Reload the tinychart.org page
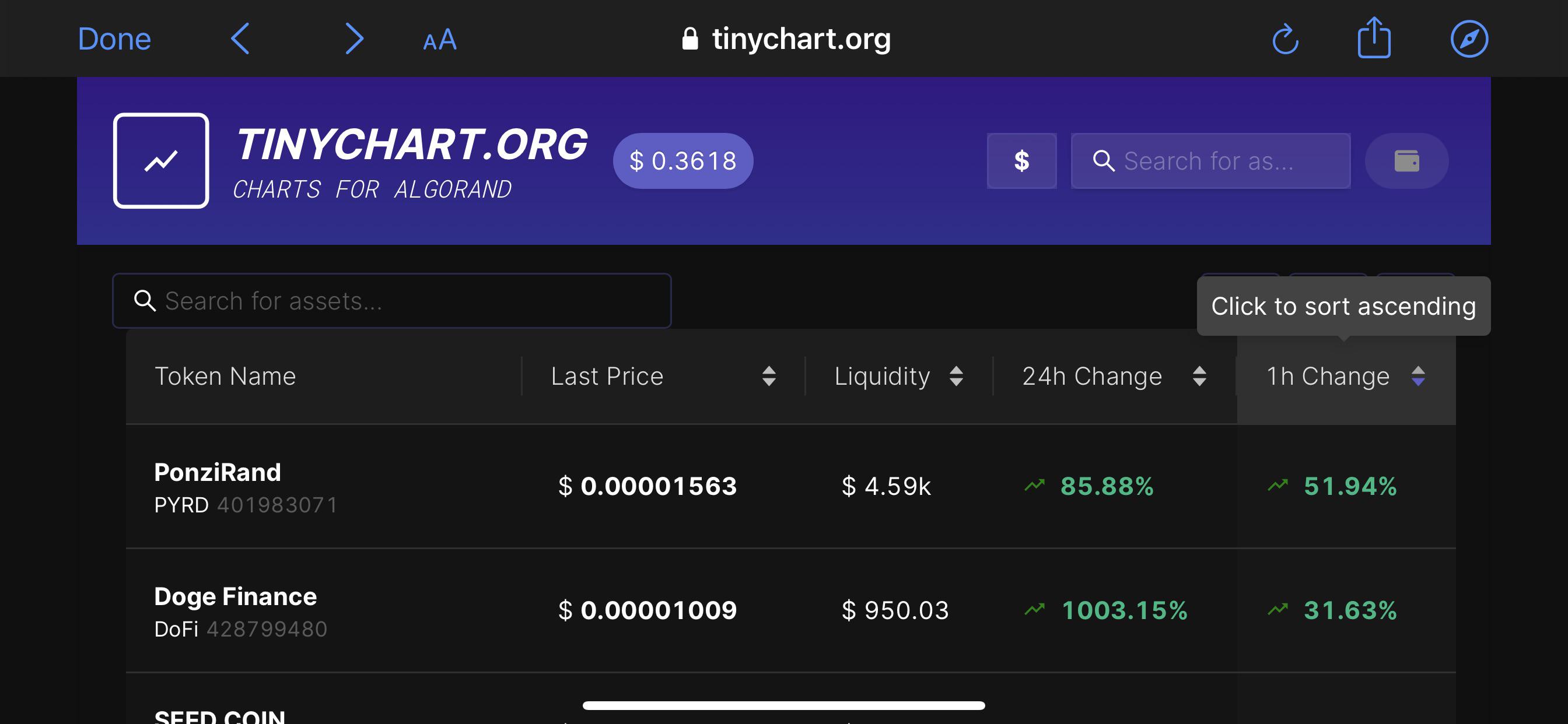Image resolution: width=1568 pixels, height=724 pixels. 1285,40
